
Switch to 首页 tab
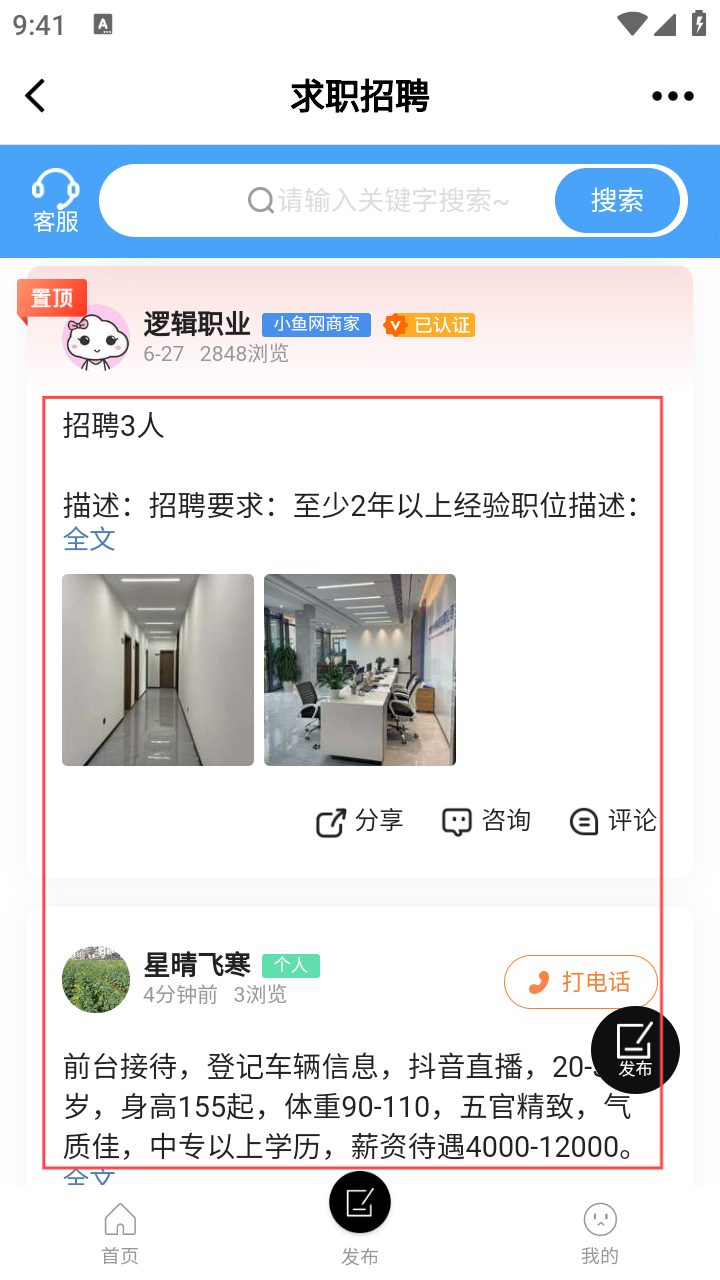(x=120, y=1234)
